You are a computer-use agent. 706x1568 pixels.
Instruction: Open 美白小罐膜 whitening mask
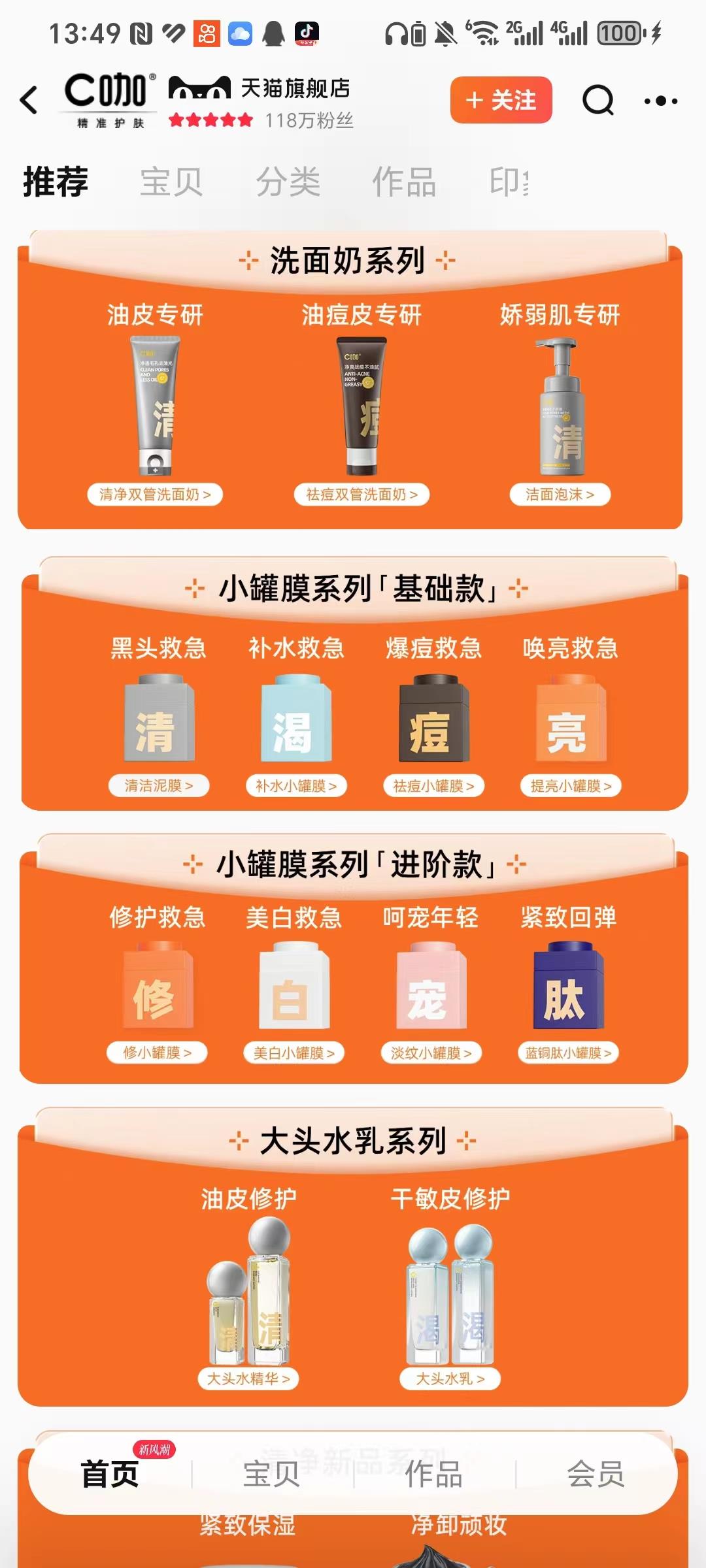pos(294,1053)
